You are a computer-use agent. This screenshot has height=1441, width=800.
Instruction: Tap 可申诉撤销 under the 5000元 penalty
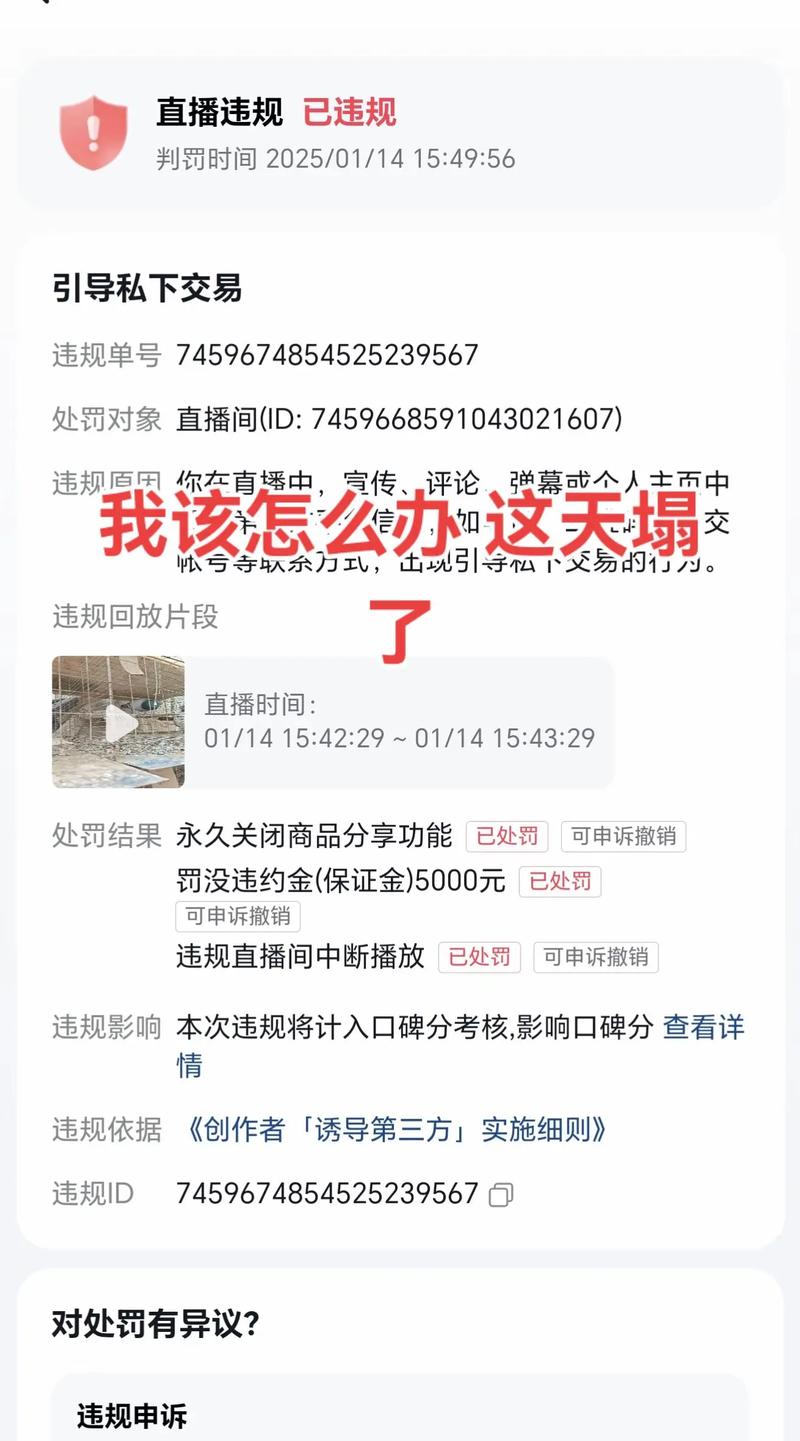(237, 918)
